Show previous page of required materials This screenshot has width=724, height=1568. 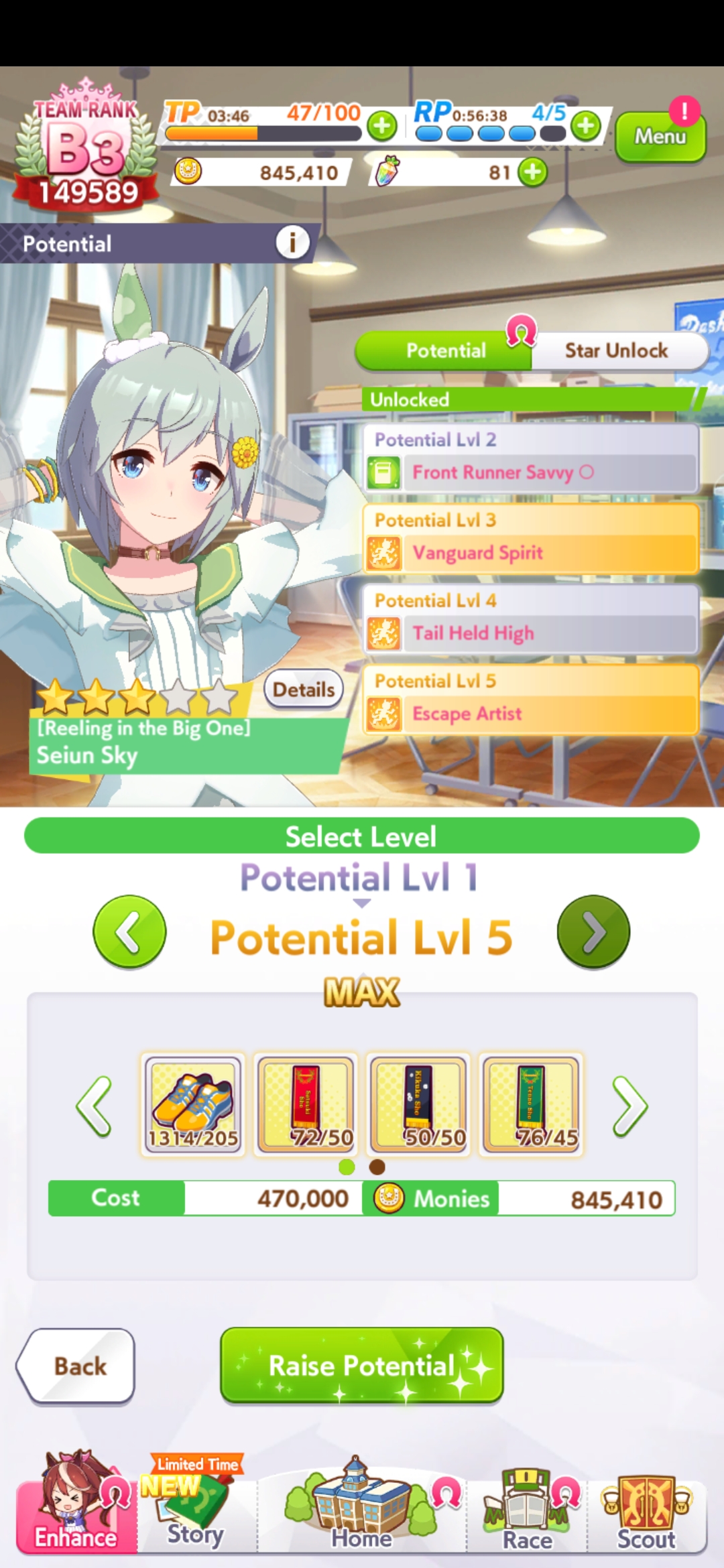pyautogui.click(x=94, y=1106)
